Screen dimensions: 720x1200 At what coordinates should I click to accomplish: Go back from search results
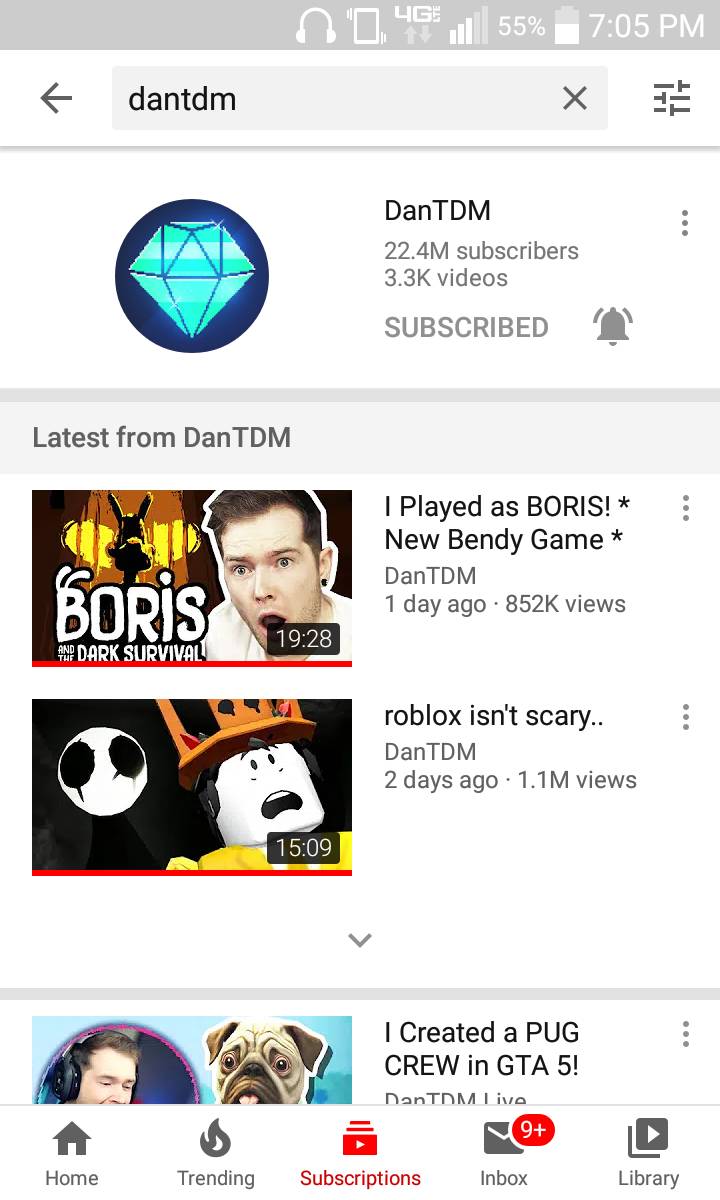[x=56, y=98]
